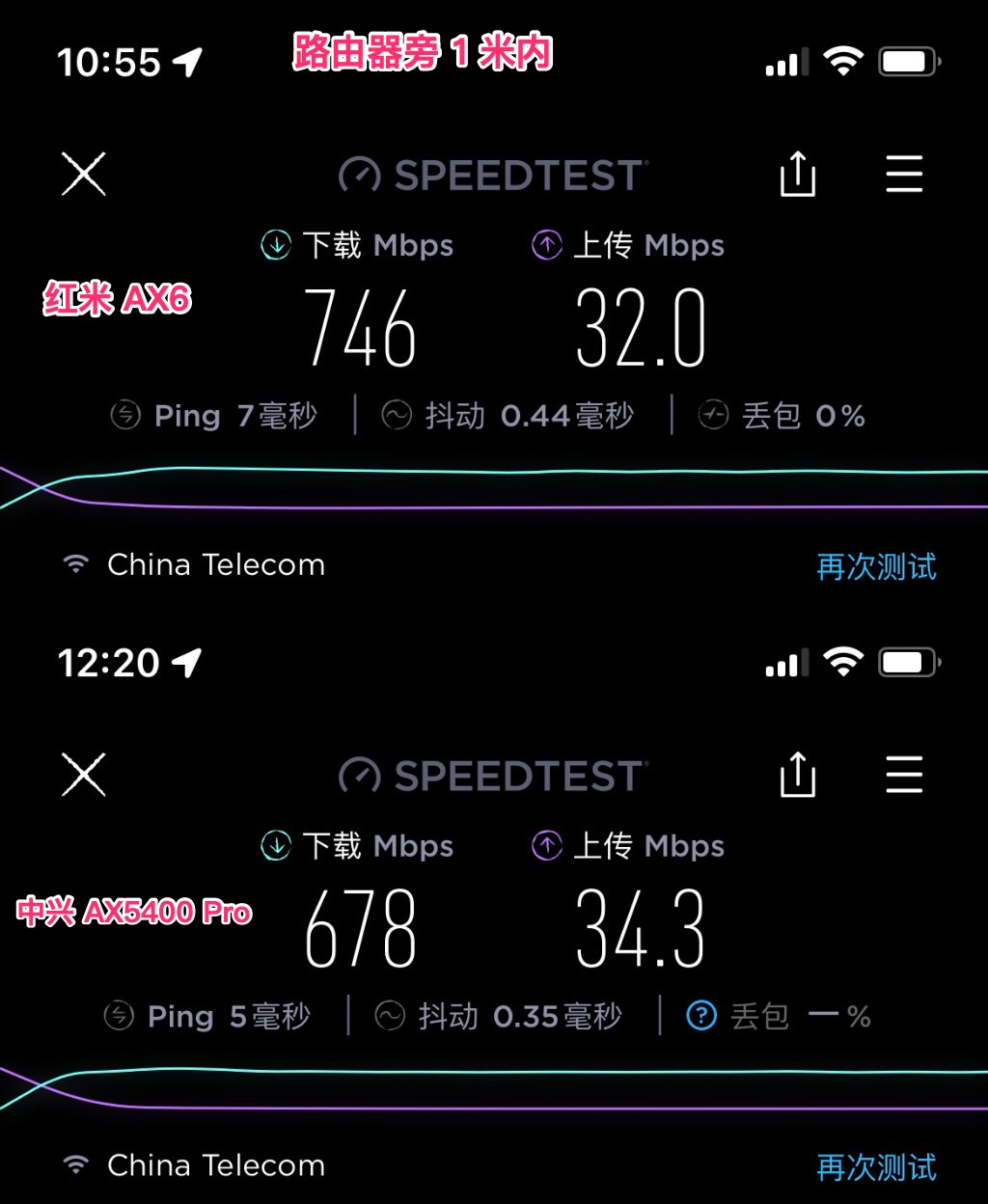Click the Wi-Fi status icon in the status bar
Screen dimensions: 988x1204
tap(843, 60)
